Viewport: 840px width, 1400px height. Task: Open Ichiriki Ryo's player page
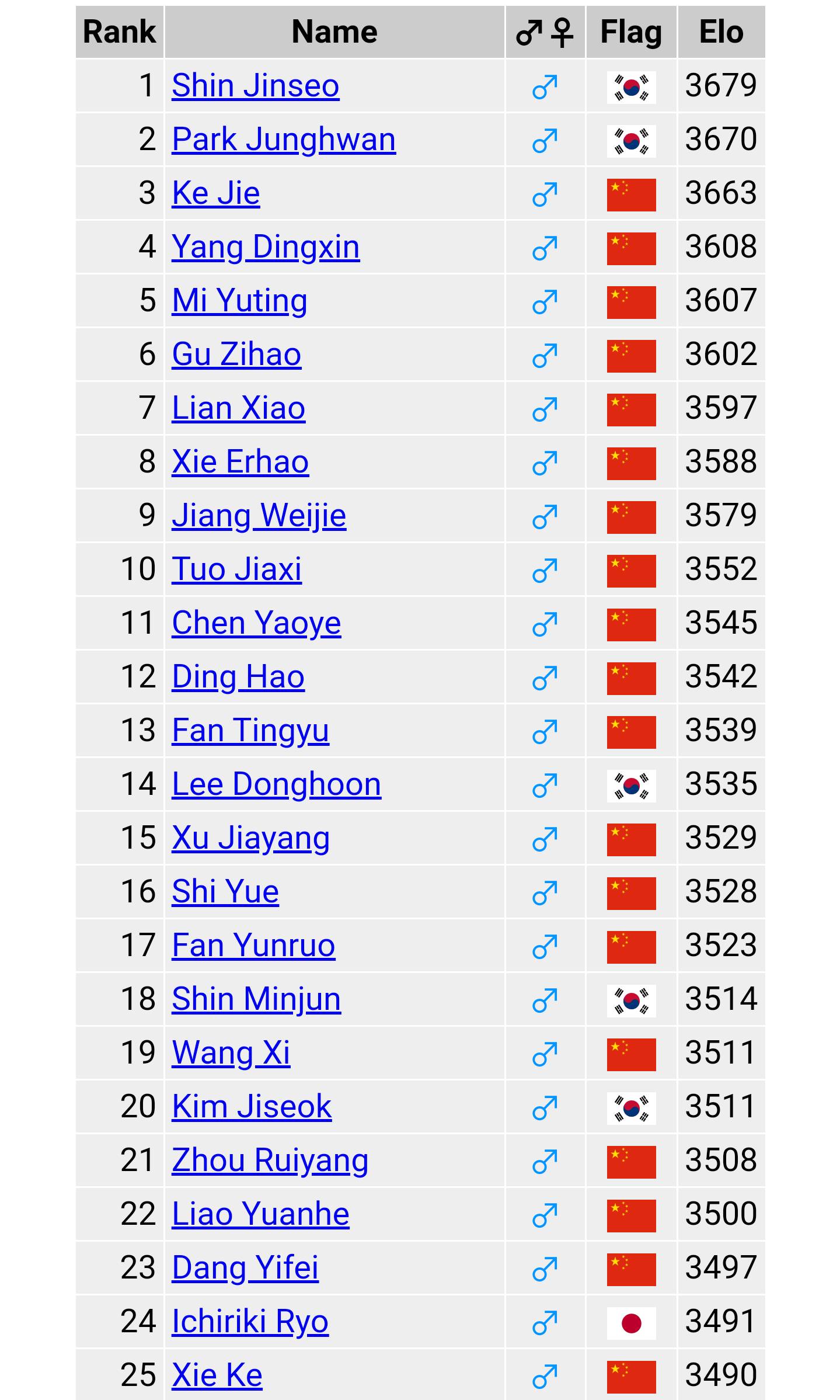(250, 1322)
